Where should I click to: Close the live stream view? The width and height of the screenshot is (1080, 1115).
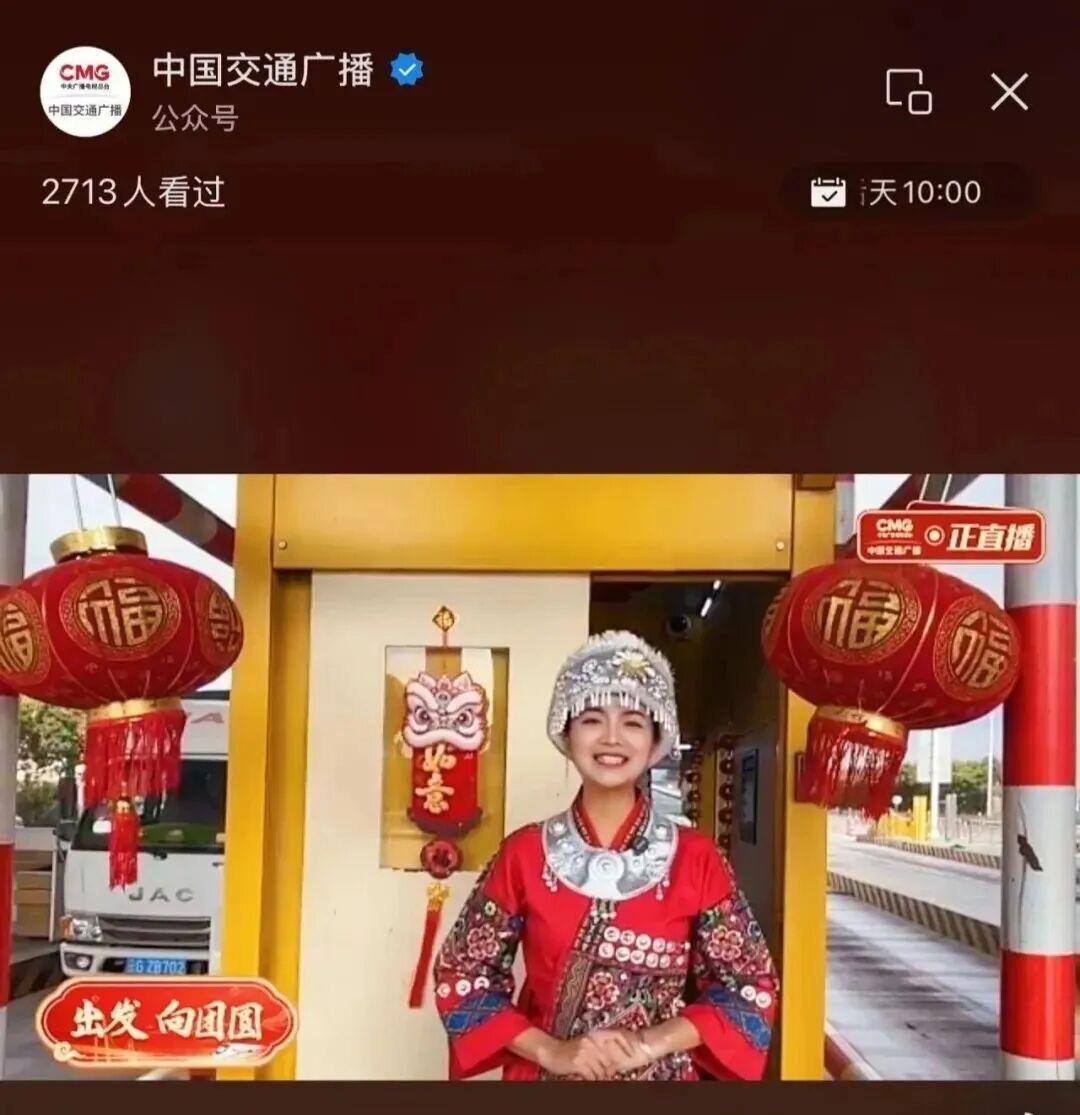[x=1009, y=92]
